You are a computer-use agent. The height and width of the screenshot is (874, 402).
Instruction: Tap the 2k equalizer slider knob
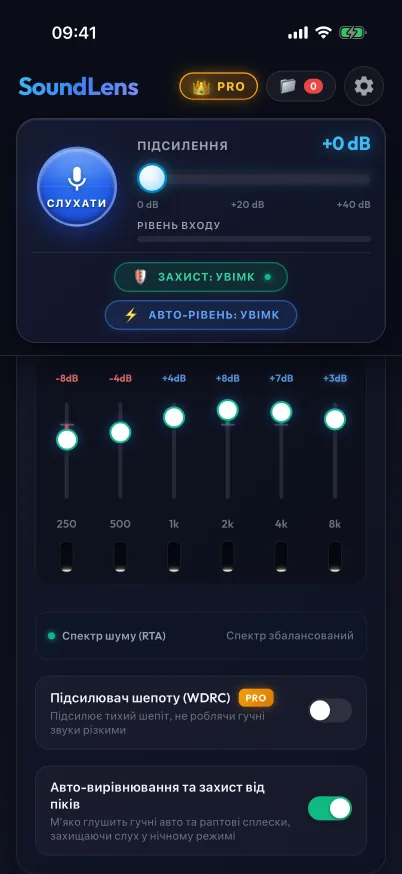pos(227,410)
